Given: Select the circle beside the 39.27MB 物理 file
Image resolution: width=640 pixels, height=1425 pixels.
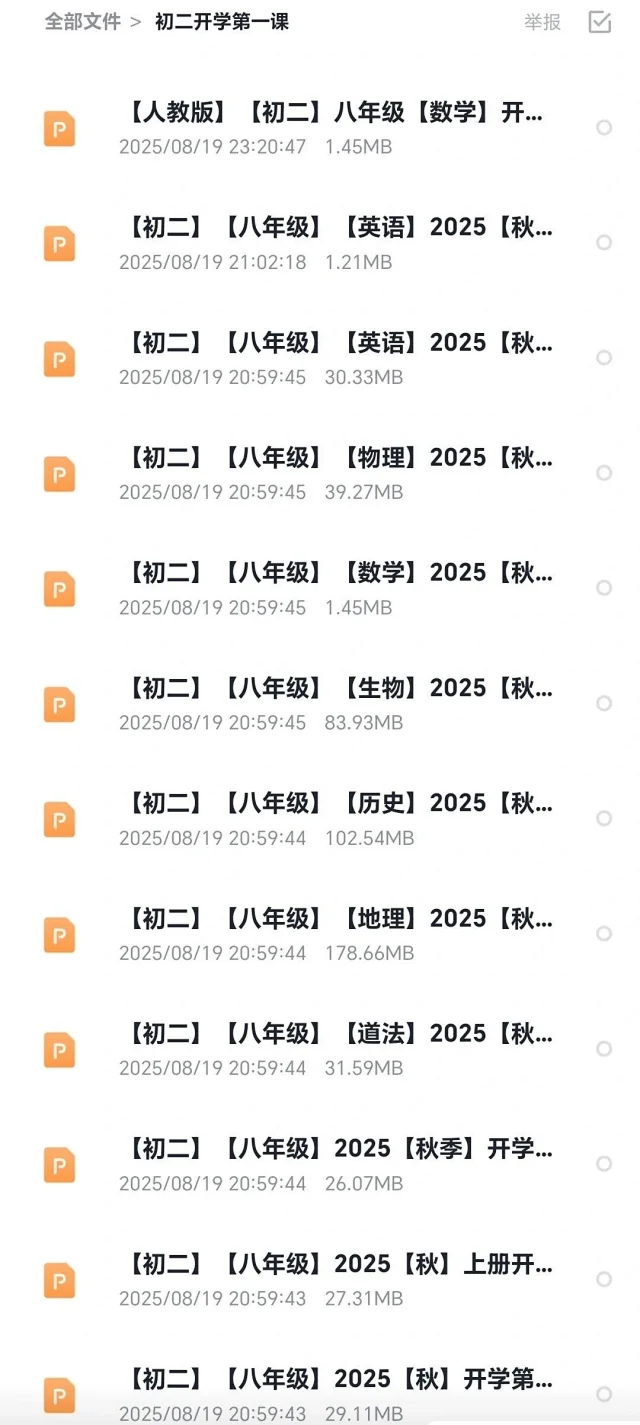Looking at the screenshot, I should 604,472.
